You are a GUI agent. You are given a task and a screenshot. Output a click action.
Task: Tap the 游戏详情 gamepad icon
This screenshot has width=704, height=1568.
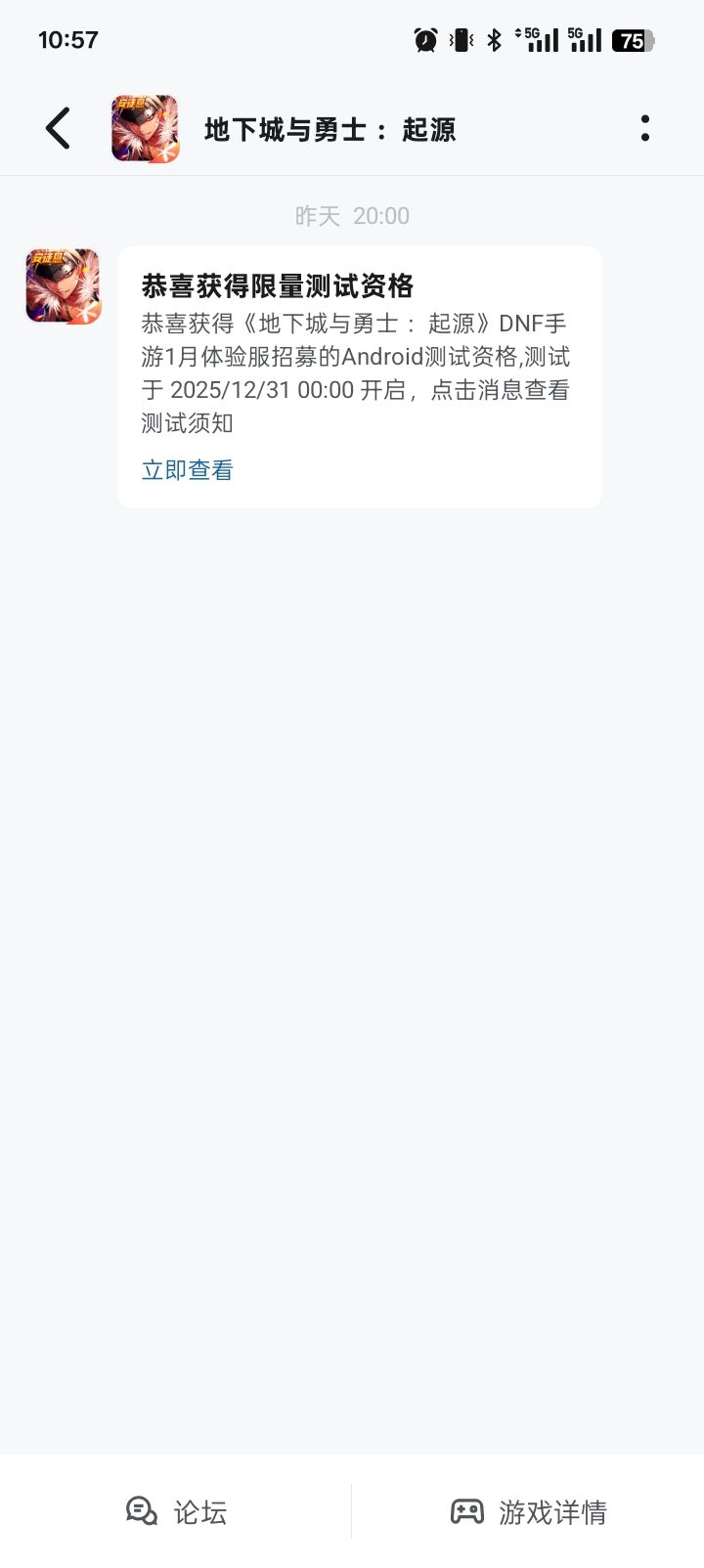[x=468, y=1510]
